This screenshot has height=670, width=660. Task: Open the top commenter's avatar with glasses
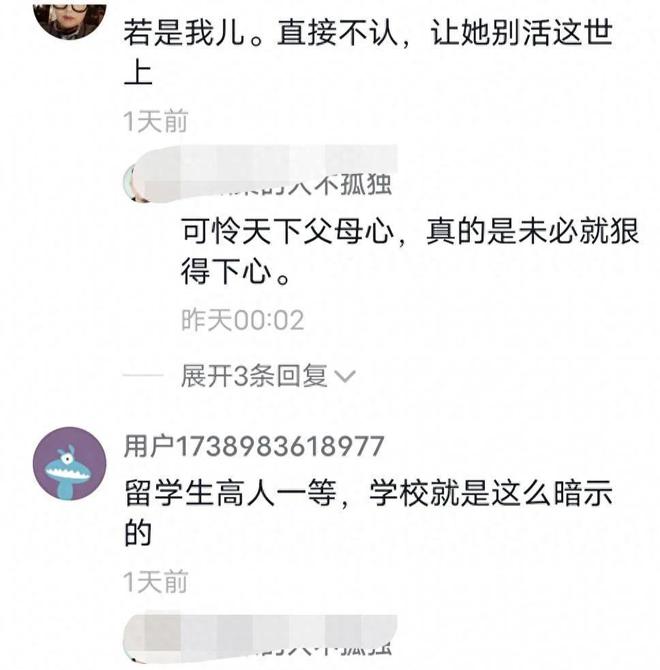click(x=69, y=15)
